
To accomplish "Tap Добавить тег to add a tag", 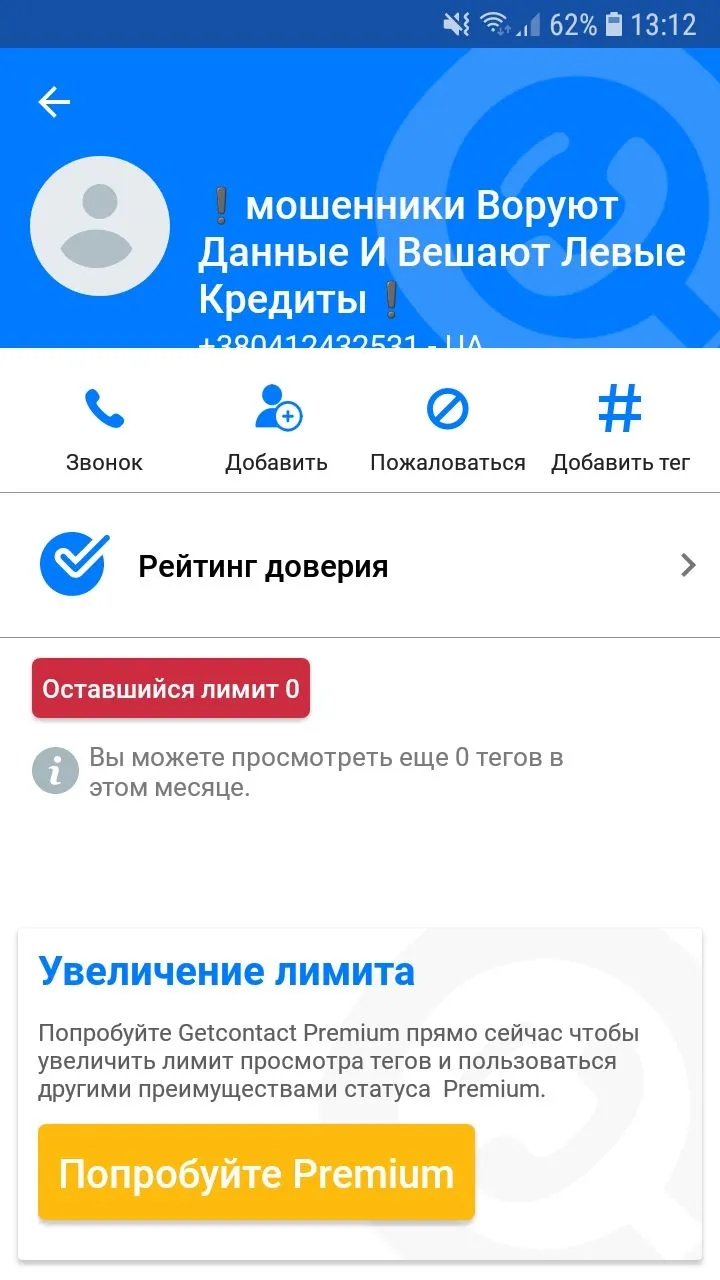I will (x=620, y=428).
